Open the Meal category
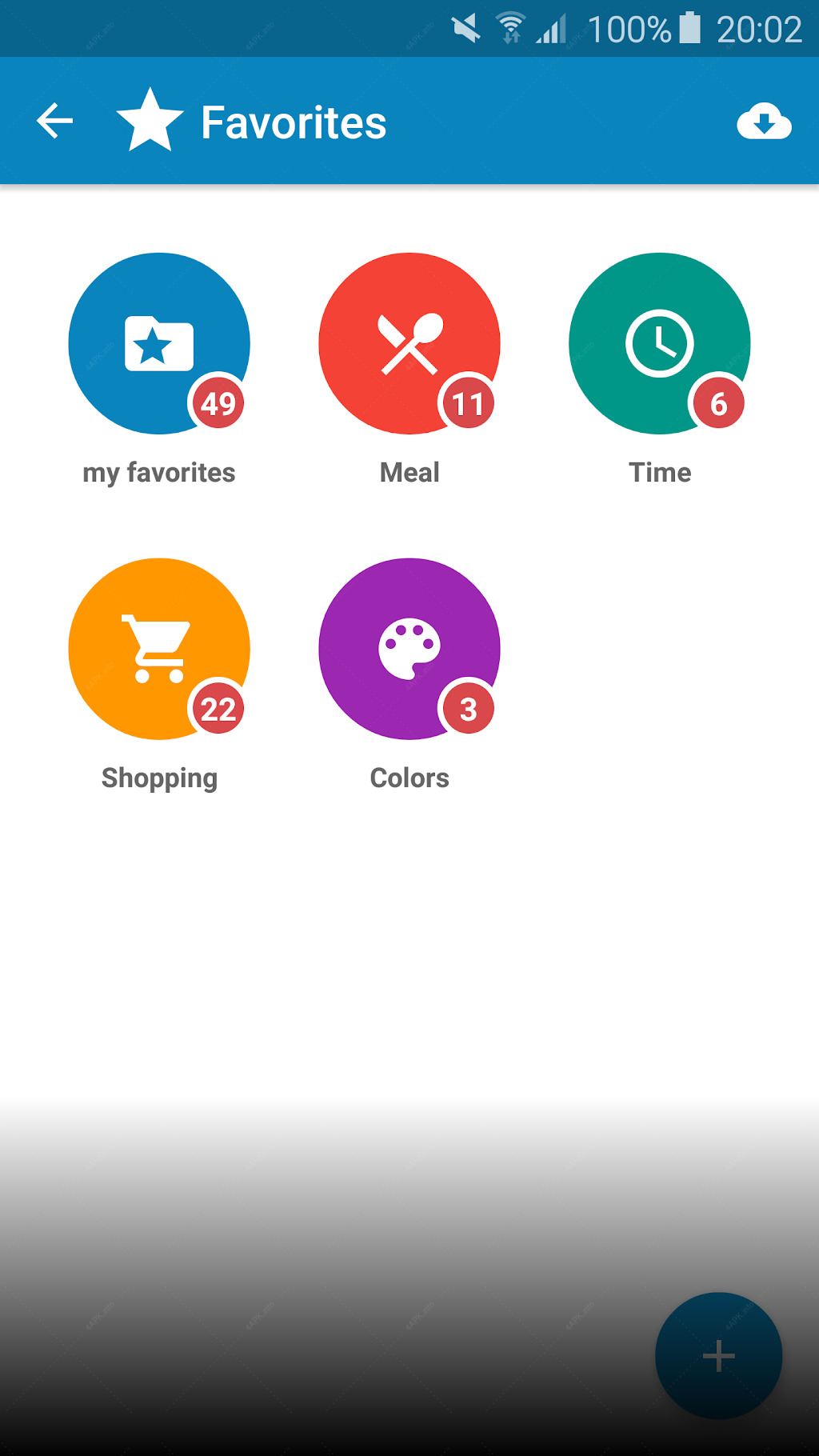This screenshot has width=819, height=1456. click(x=409, y=344)
